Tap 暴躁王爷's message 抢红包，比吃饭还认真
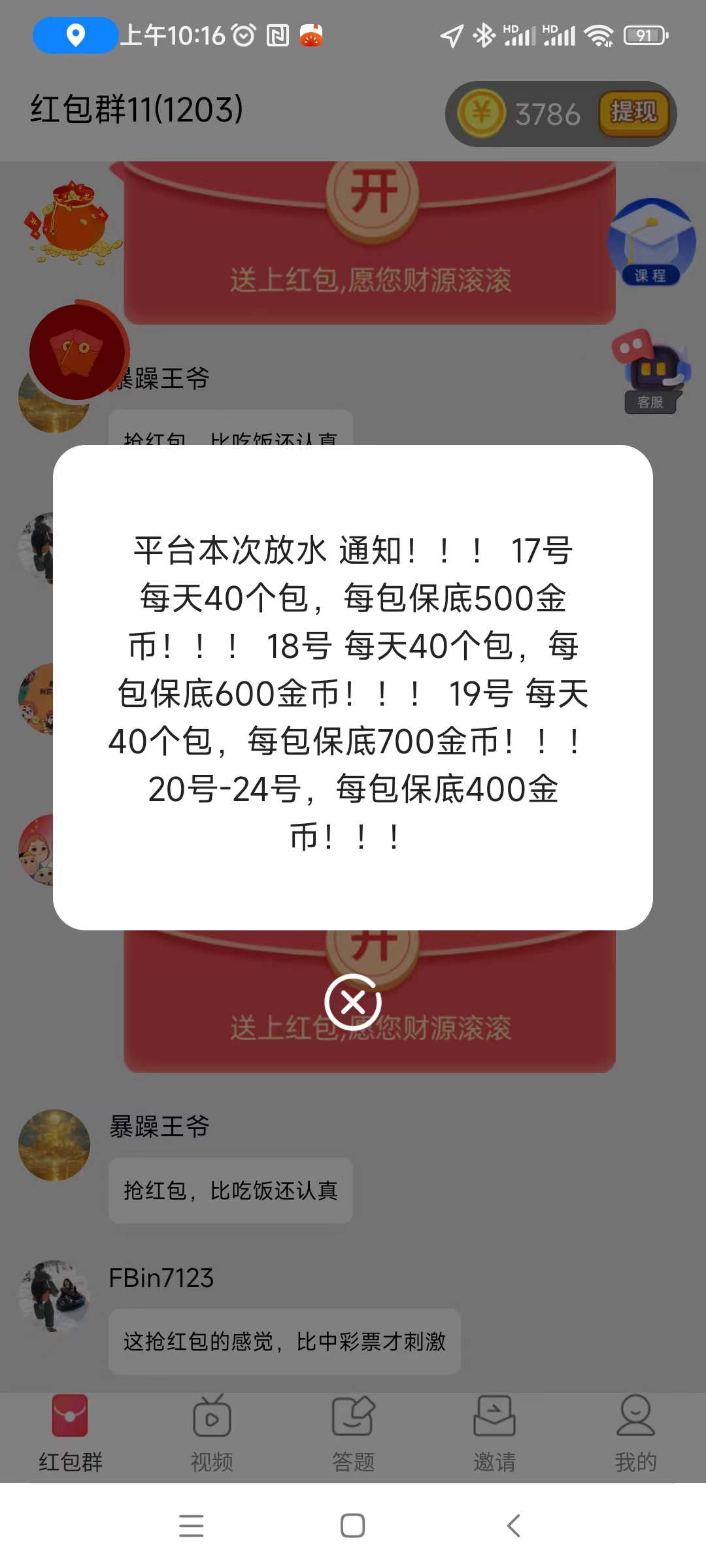706x1568 pixels. click(230, 1190)
